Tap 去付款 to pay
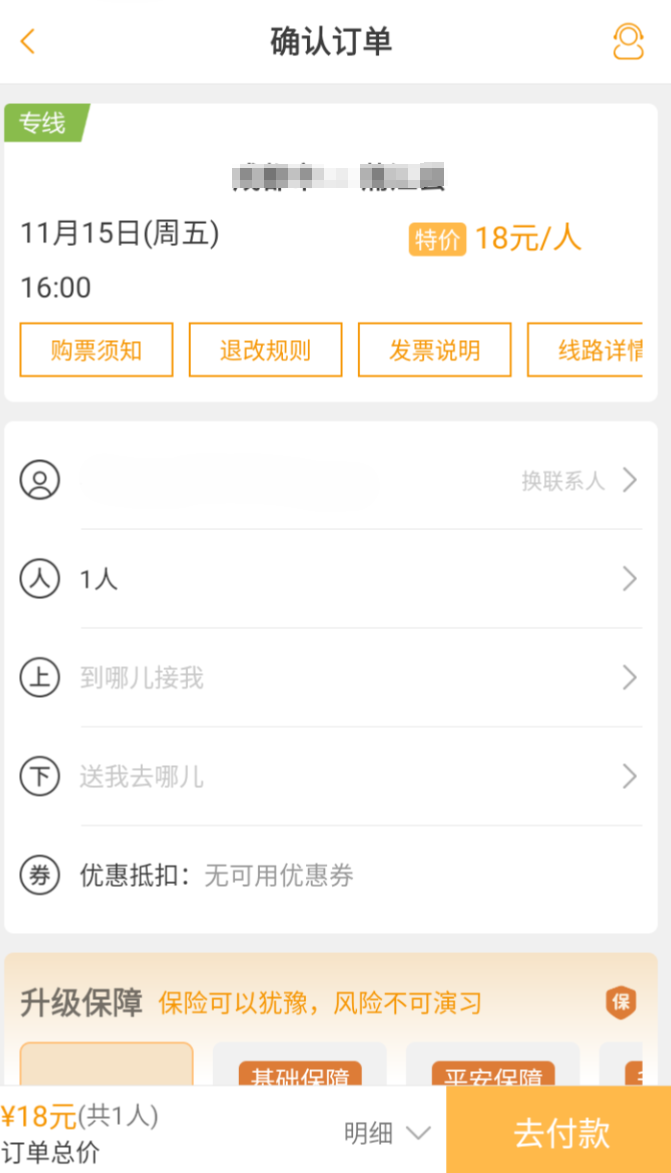The height and width of the screenshot is (1173, 671). tap(560, 1132)
